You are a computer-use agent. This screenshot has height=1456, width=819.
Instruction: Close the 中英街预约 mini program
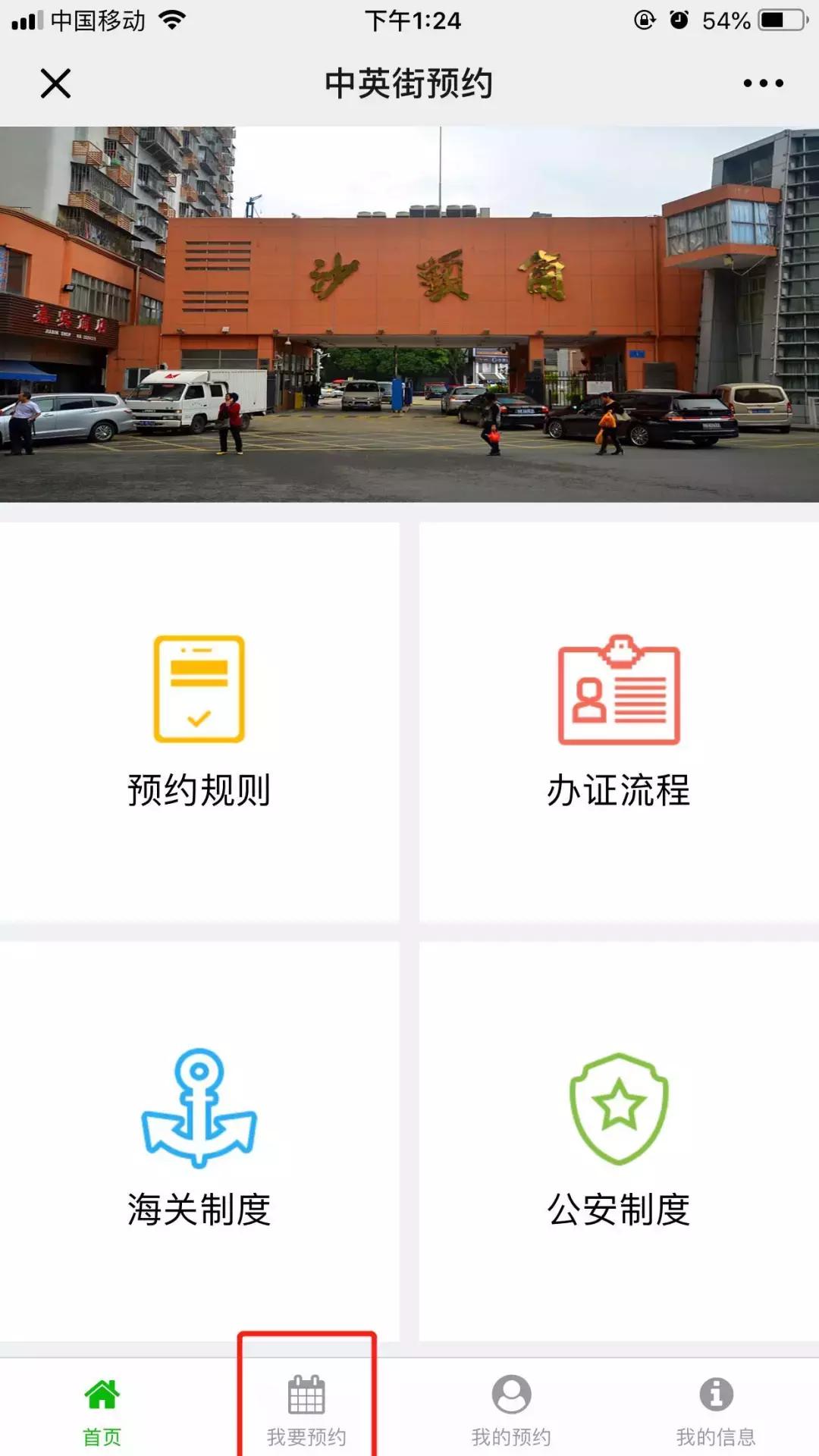55,85
